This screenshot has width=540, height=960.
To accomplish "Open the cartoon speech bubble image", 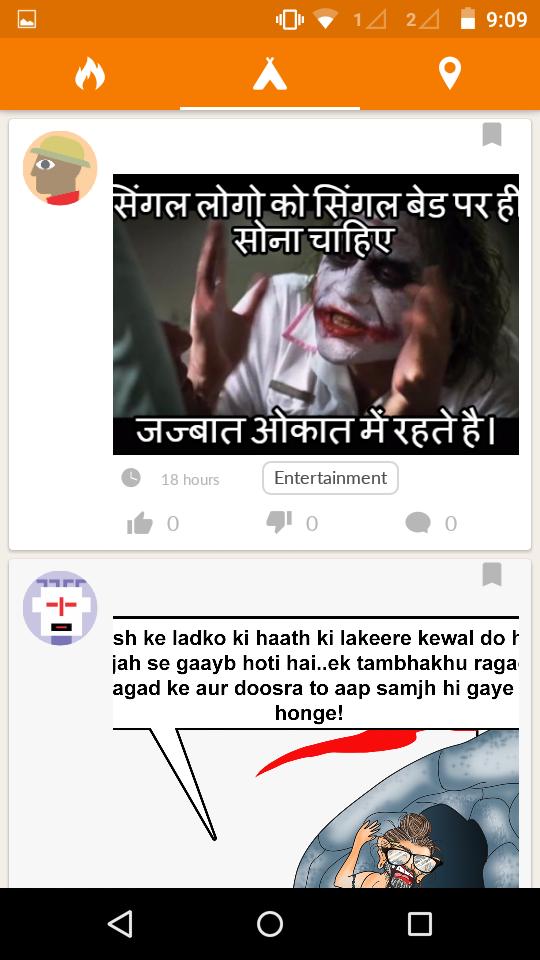I will pyautogui.click(x=316, y=751).
